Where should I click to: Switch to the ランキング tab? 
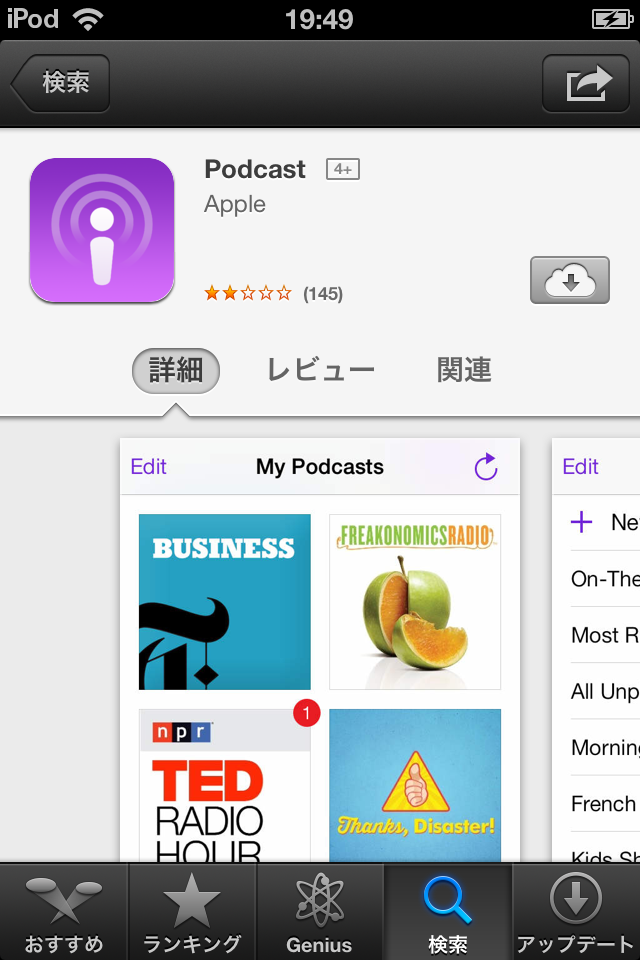tap(192, 912)
